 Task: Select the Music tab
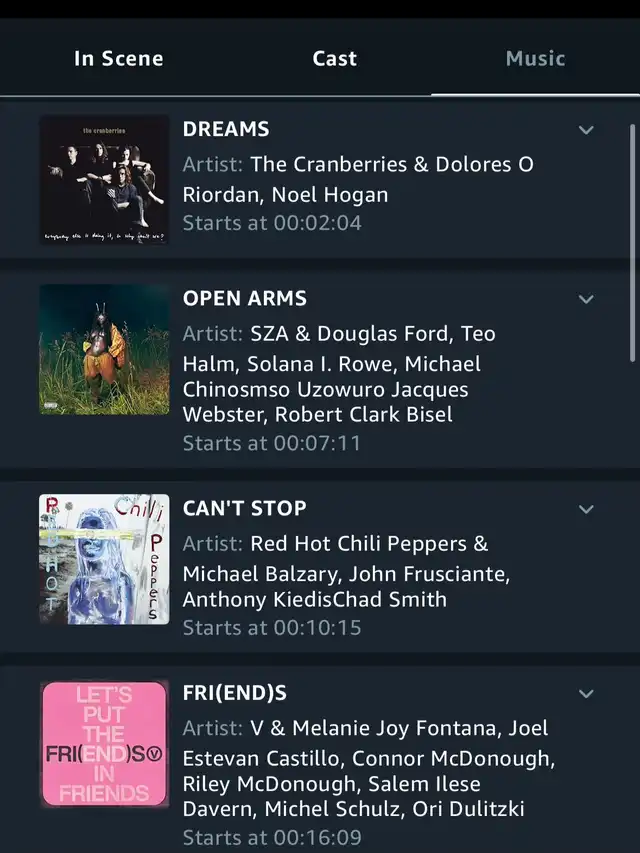pyautogui.click(x=535, y=58)
